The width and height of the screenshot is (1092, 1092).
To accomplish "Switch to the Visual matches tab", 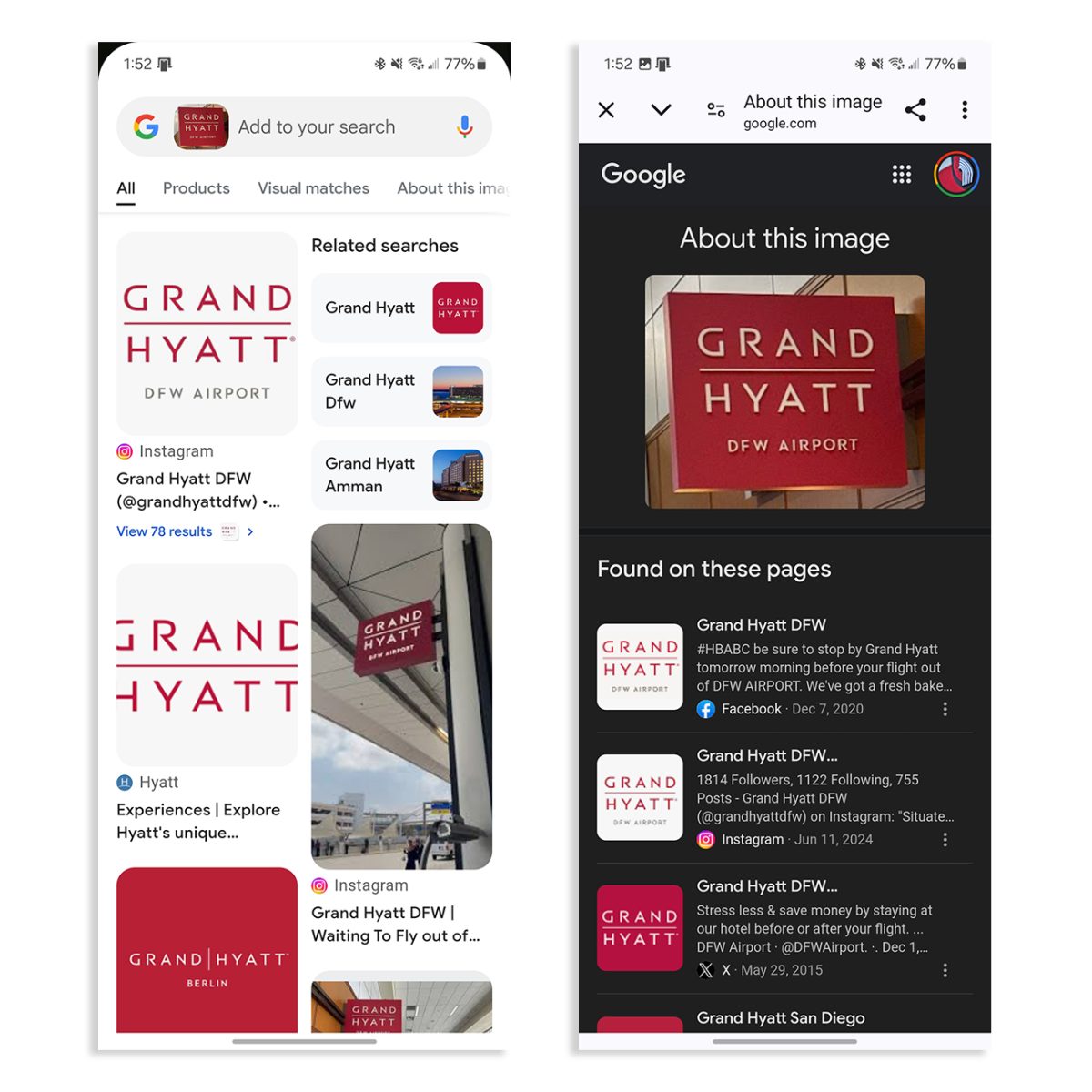I will coord(313,188).
